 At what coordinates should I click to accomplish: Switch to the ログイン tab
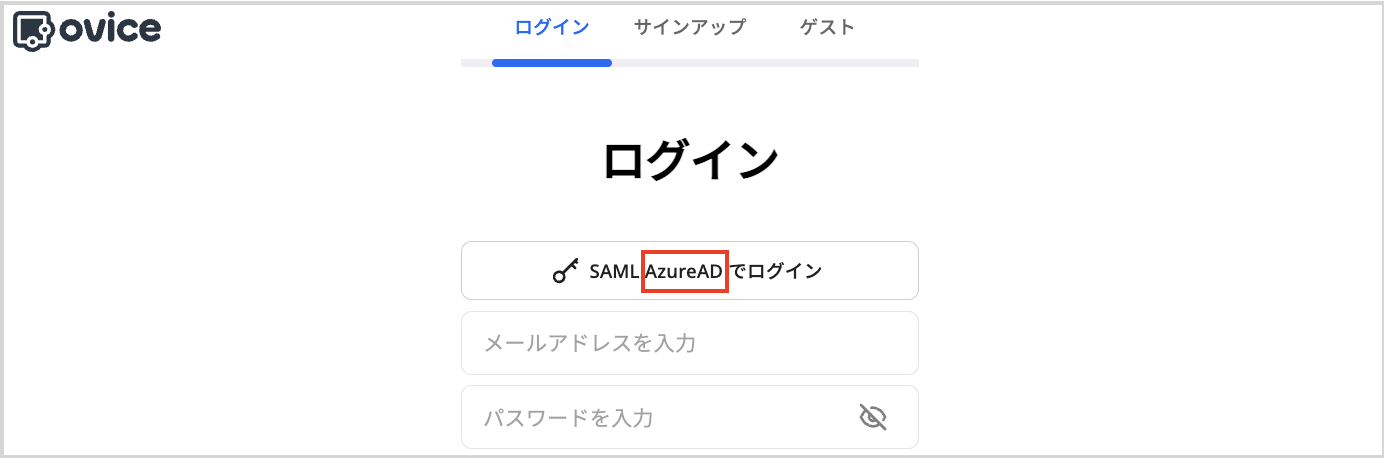(x=551, y=28)
